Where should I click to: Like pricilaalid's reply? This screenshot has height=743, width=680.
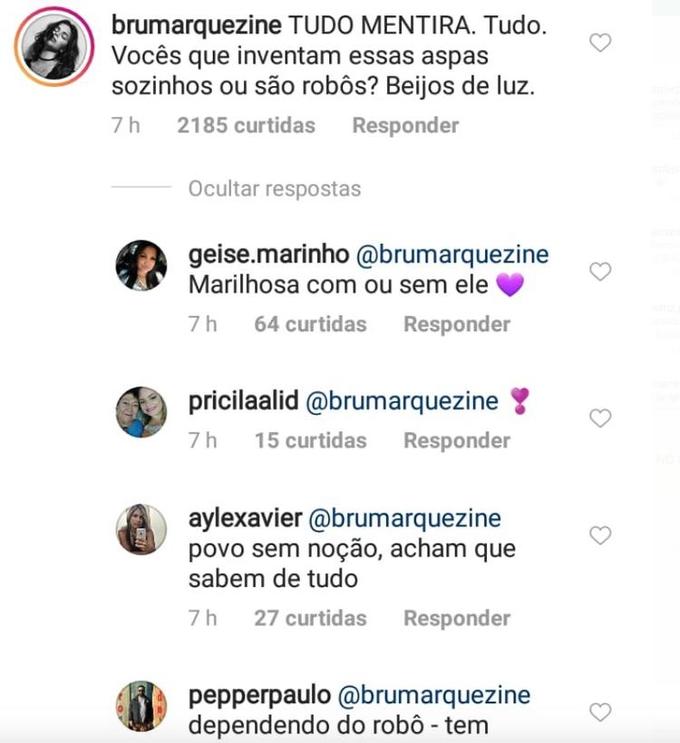coord(600,418)
